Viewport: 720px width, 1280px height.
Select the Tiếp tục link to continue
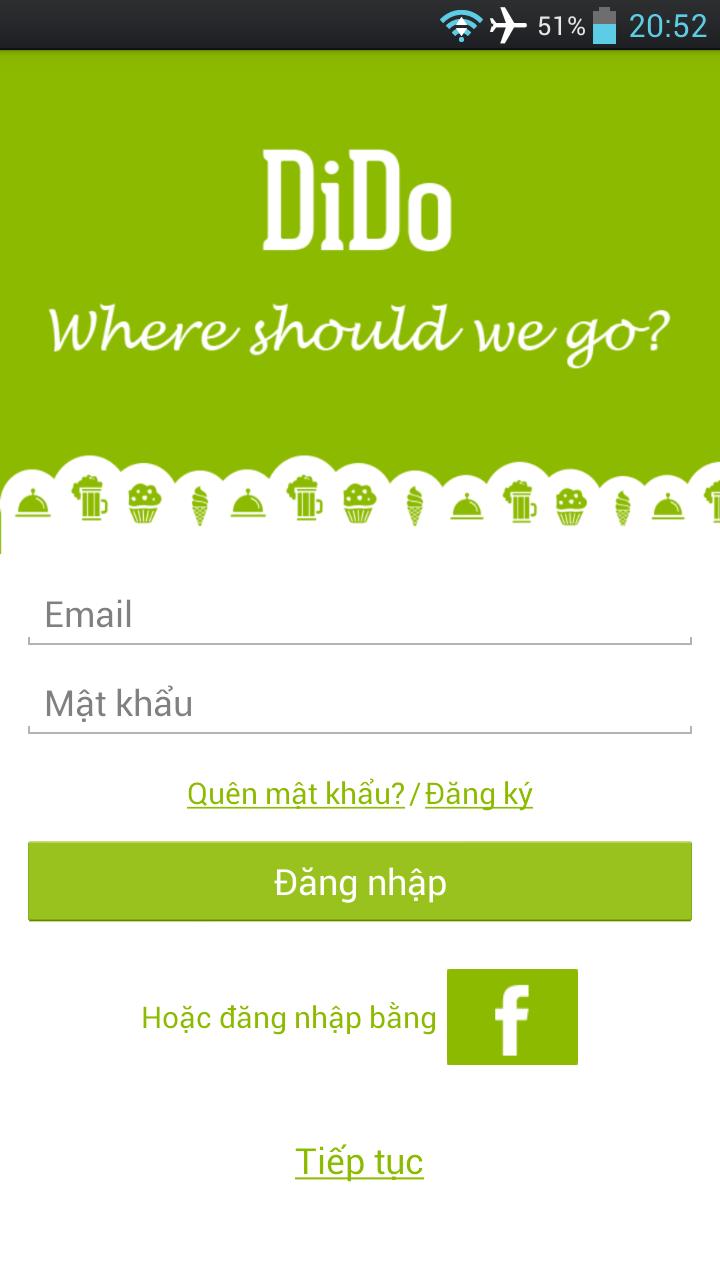360,1162
